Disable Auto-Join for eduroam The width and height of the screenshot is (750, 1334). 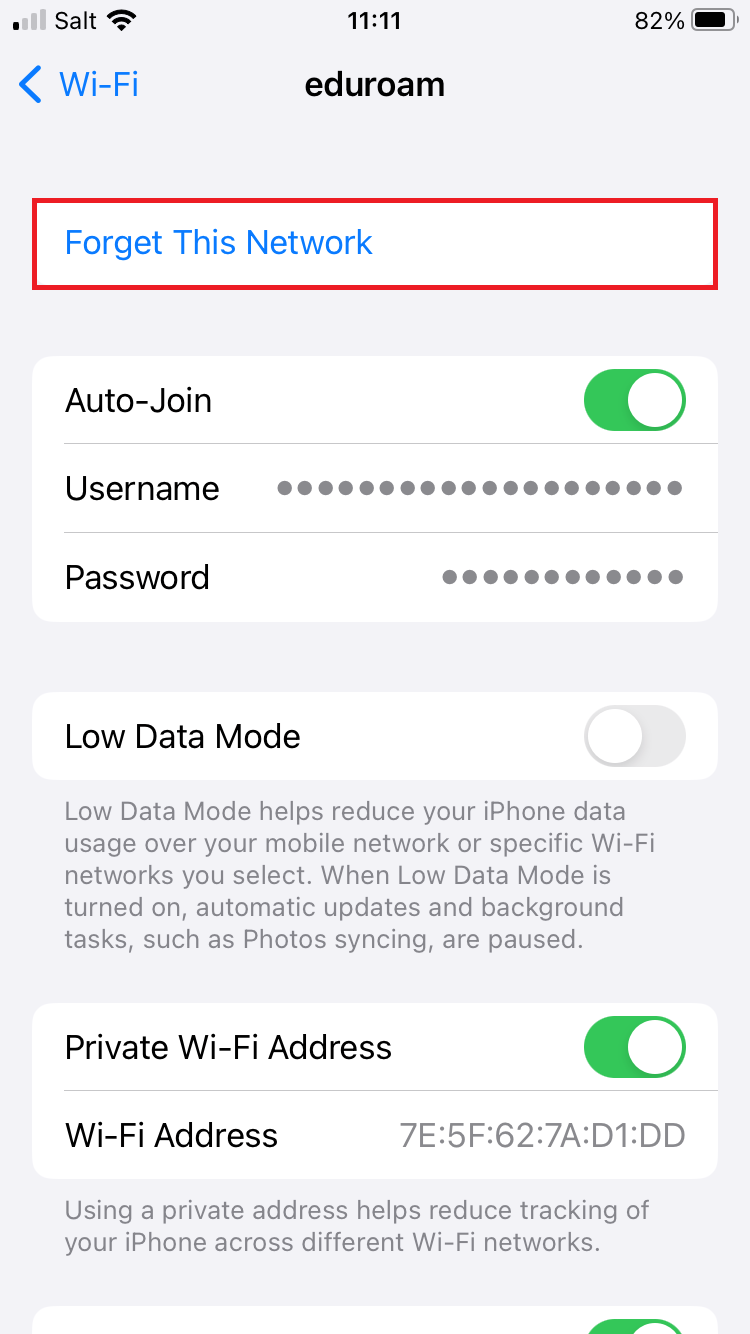point(634,401)
